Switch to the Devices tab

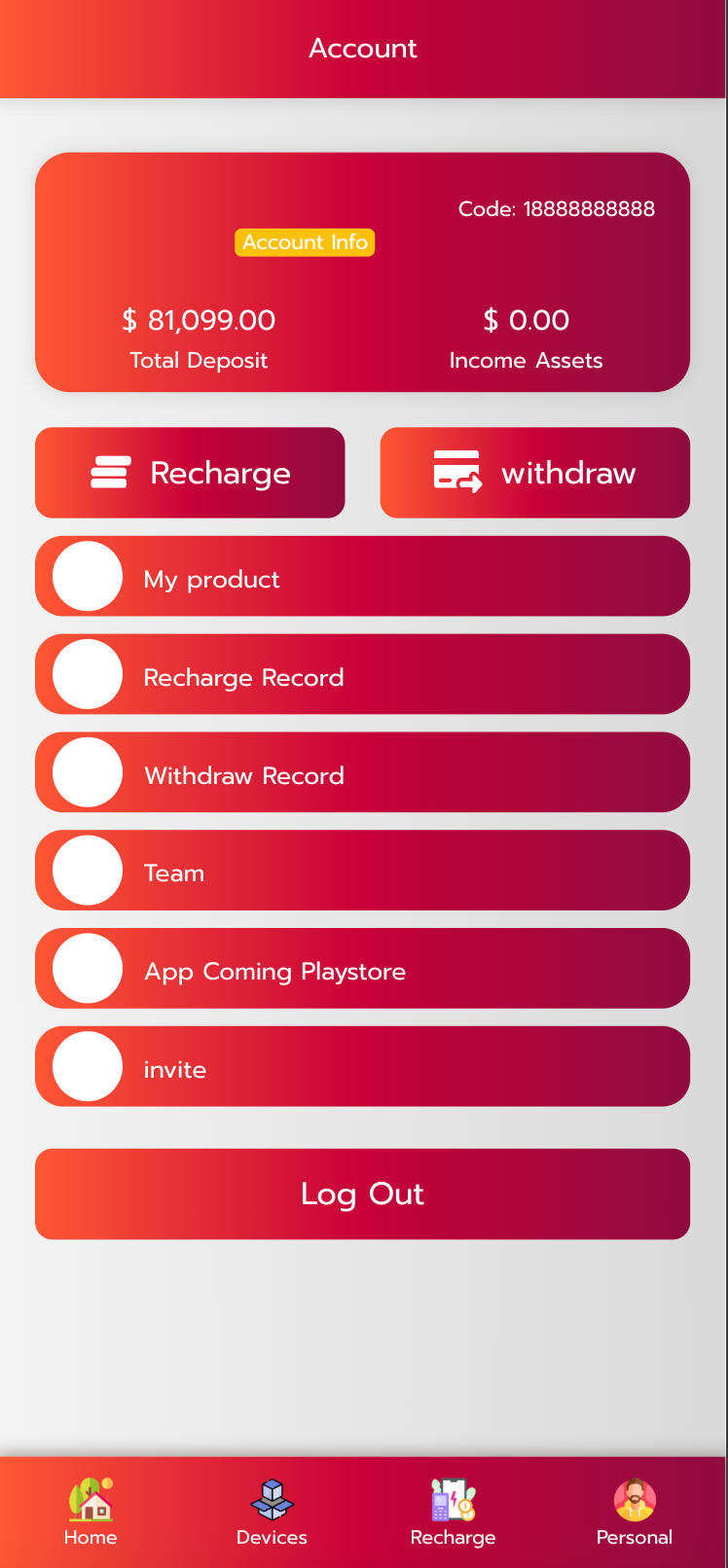(272, 1514)
